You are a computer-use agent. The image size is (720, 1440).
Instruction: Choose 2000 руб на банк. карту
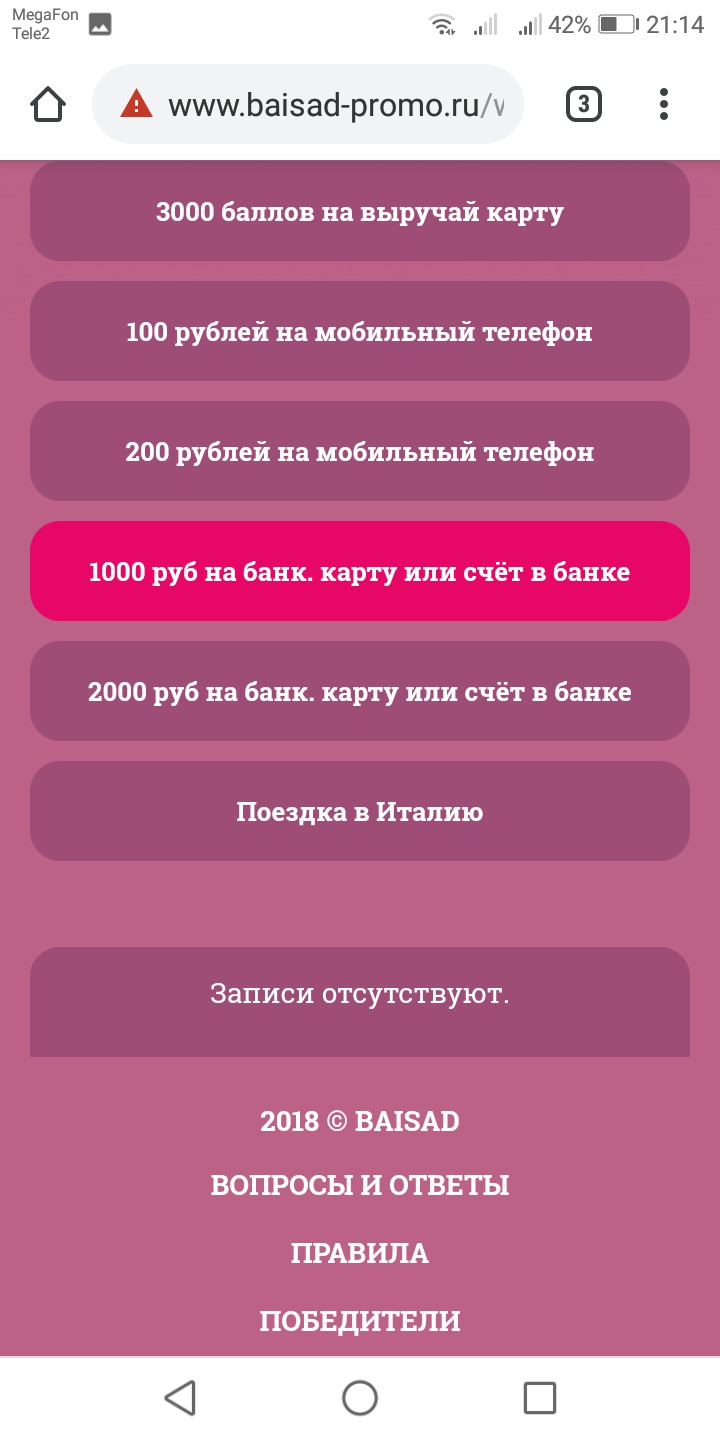[360, 692]
